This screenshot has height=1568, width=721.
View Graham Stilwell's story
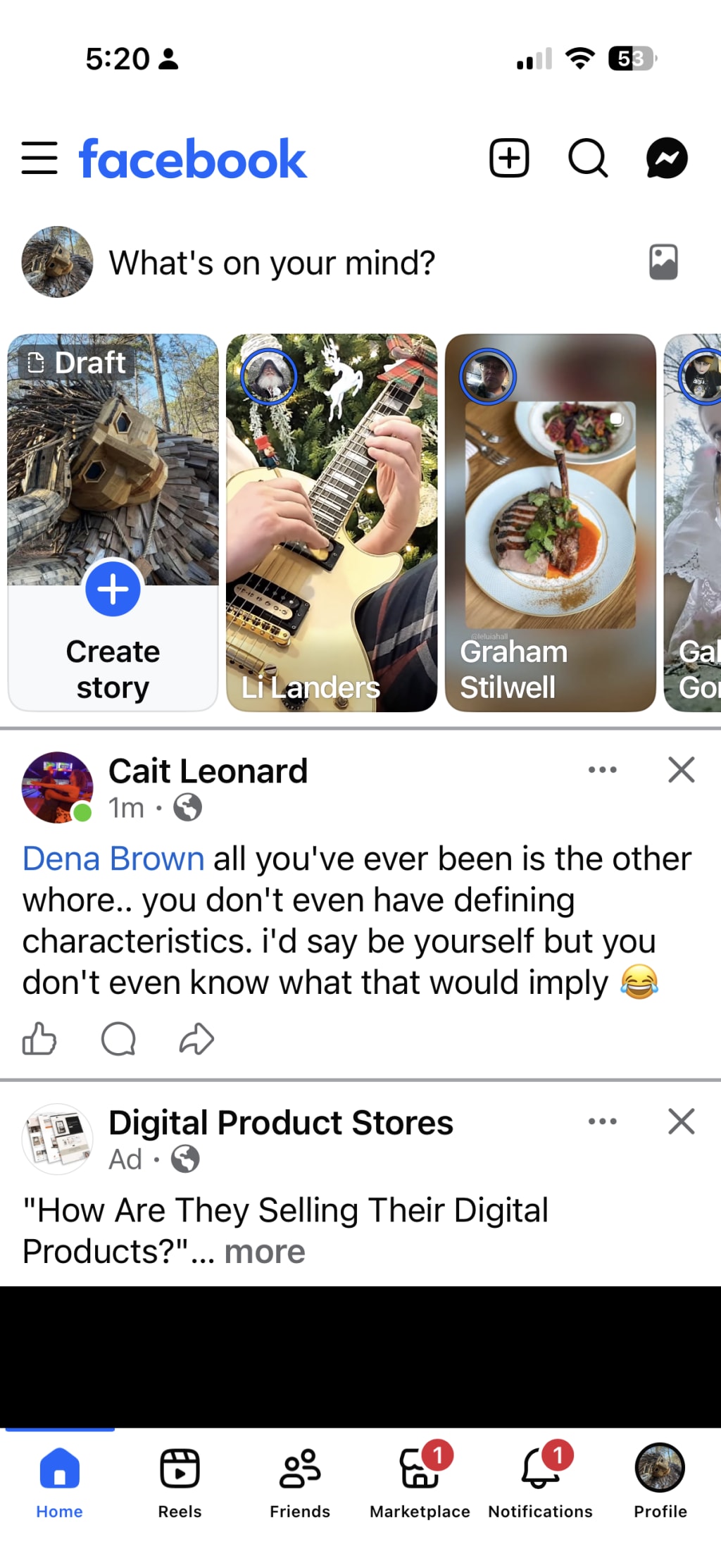coord(551,523)
